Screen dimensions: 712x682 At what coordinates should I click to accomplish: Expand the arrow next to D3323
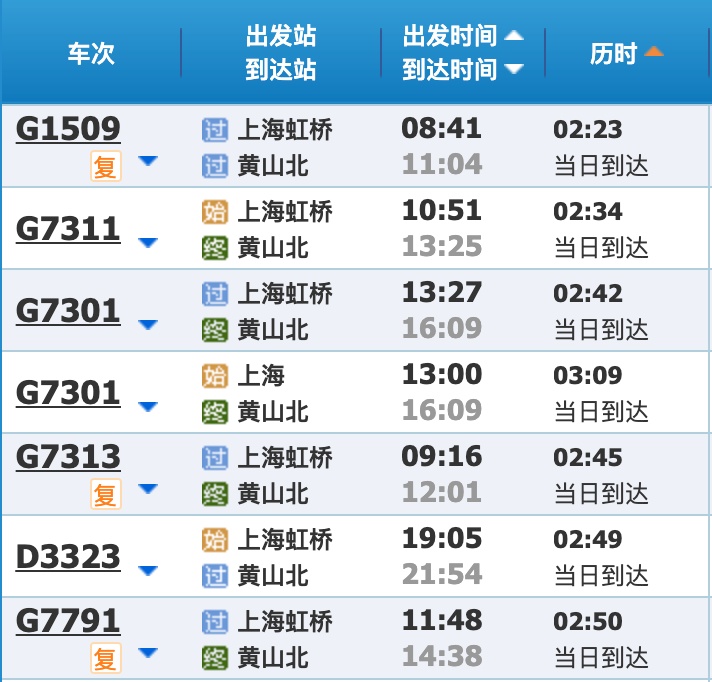(x=148, y=571)
